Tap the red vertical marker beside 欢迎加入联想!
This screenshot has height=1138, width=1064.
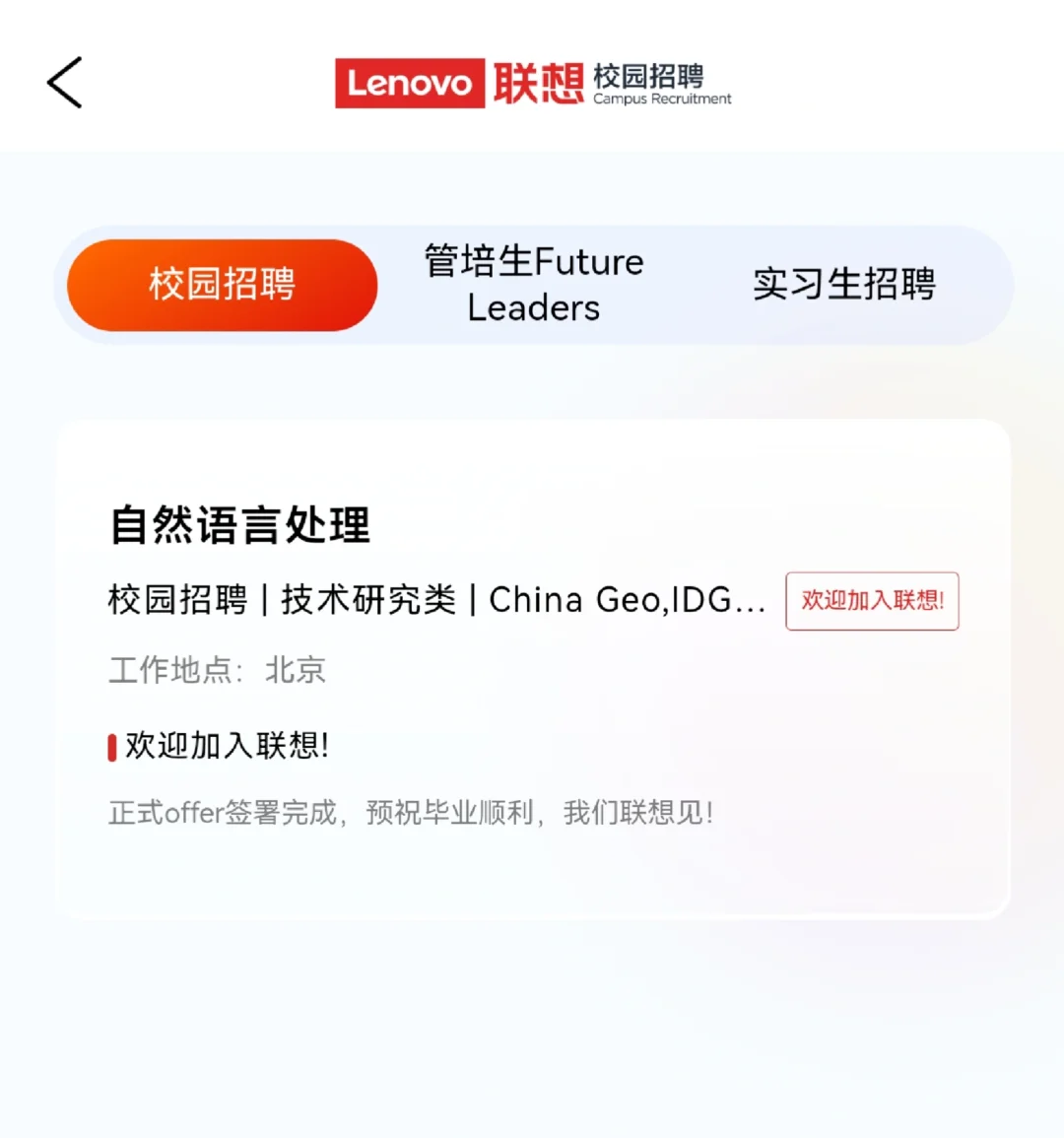coord(112,747)
